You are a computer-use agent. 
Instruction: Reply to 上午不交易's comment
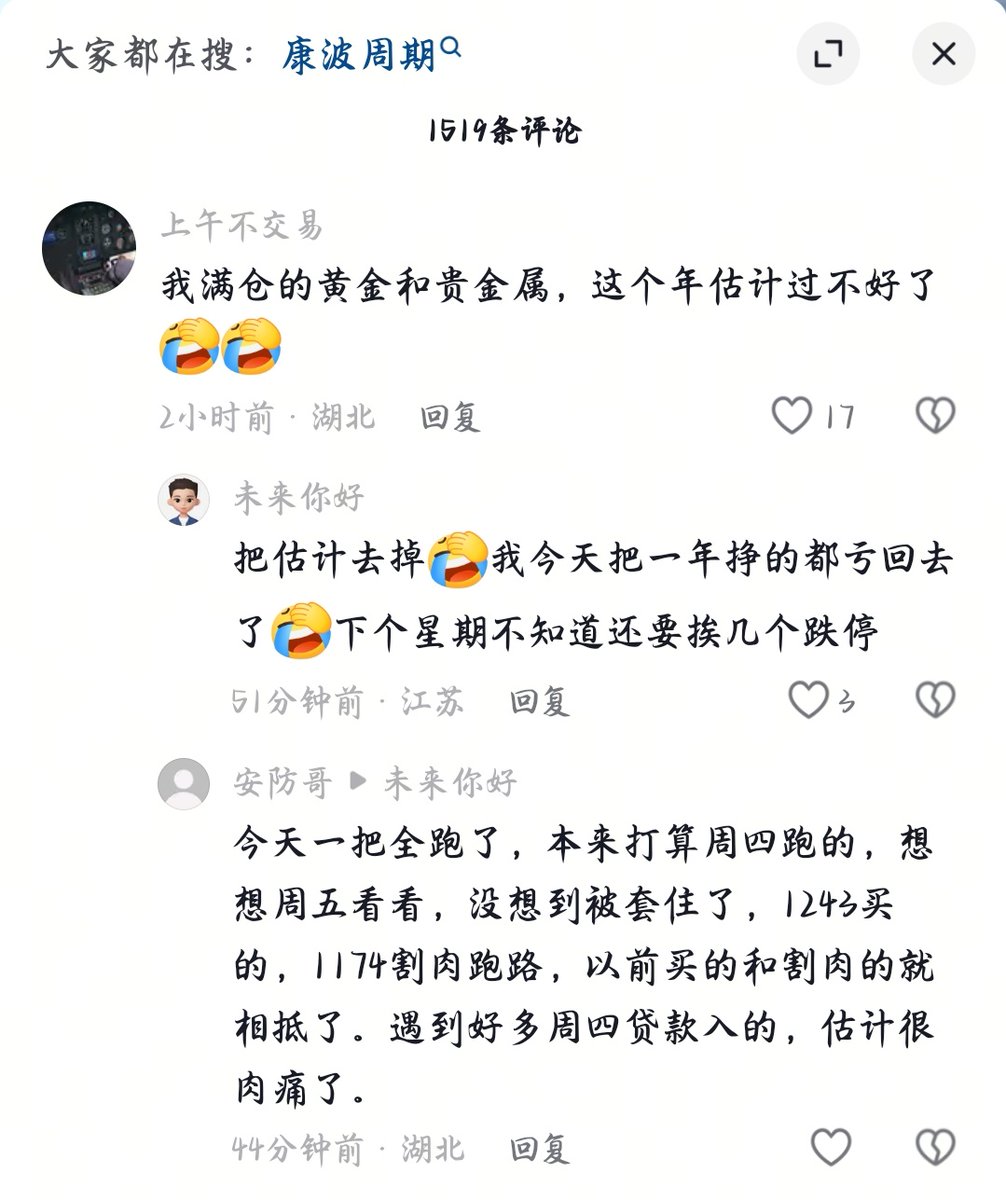pyautogui.click(x=450, y=416)
